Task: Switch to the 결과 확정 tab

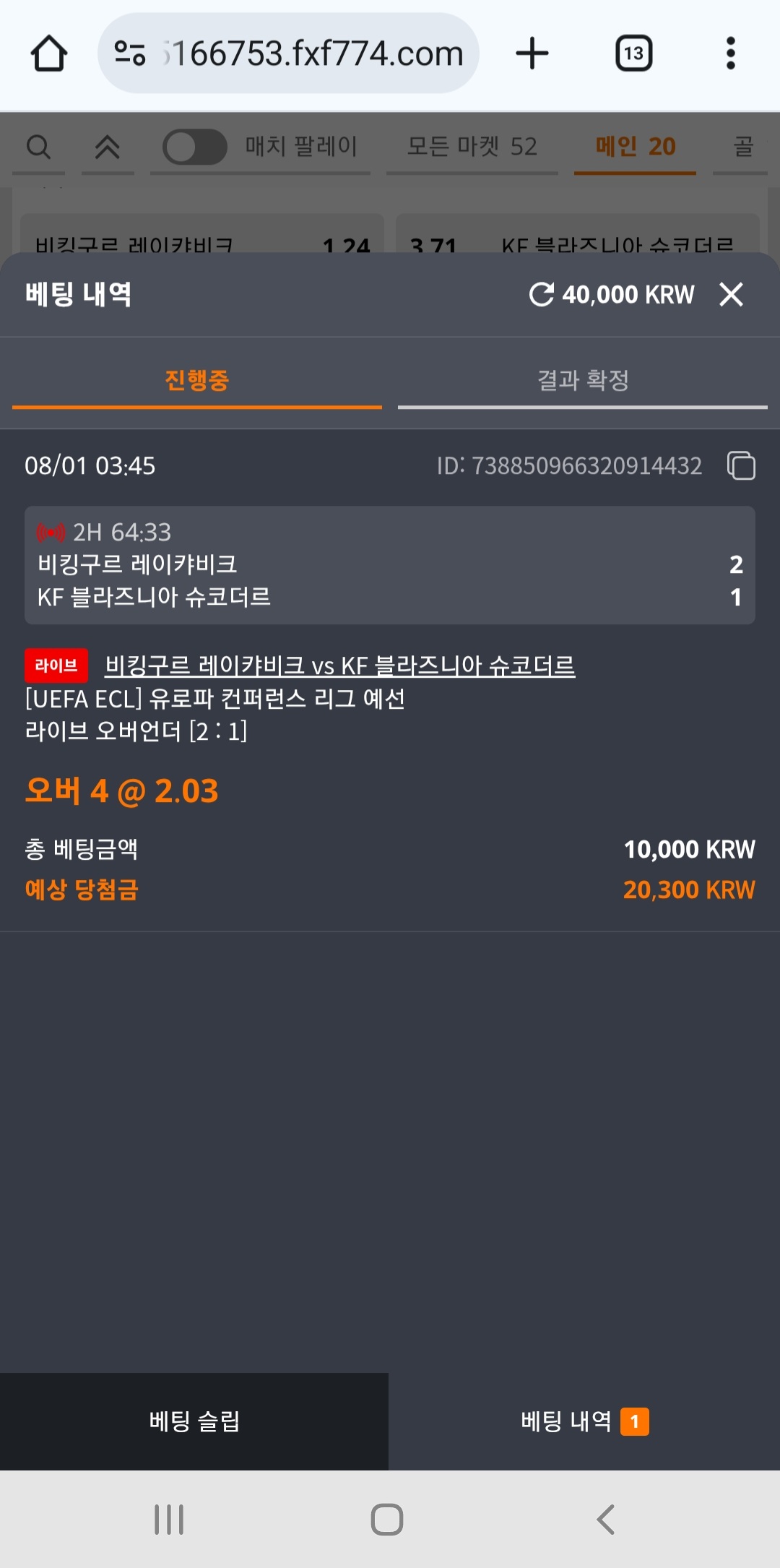Action: pos(583,381)
